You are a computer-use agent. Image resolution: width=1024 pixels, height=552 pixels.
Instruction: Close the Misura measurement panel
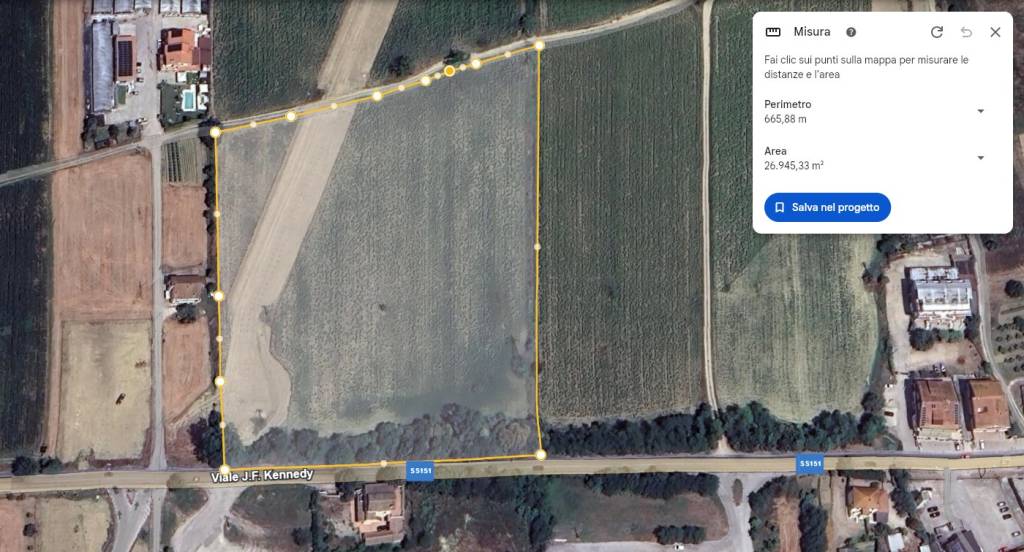995,32
